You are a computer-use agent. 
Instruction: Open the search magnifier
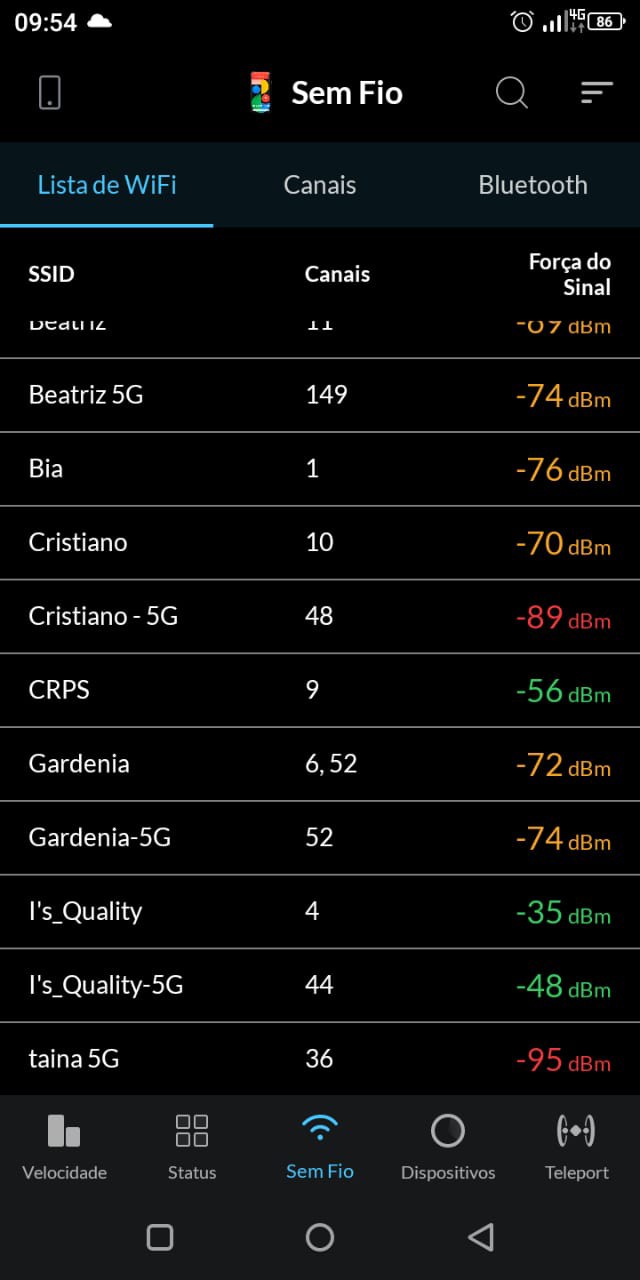[x=511, y=92]
